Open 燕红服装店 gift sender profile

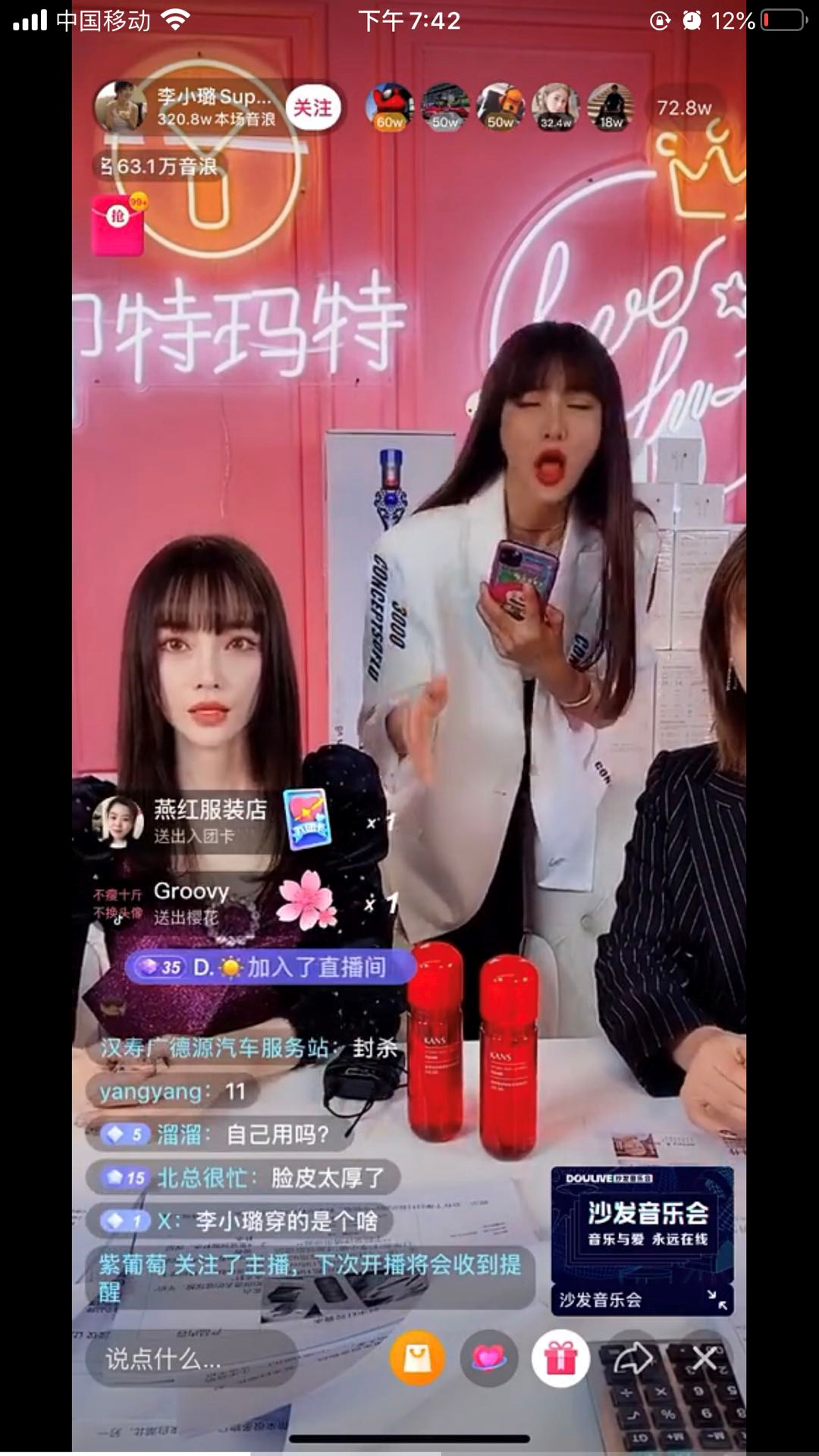119,821
